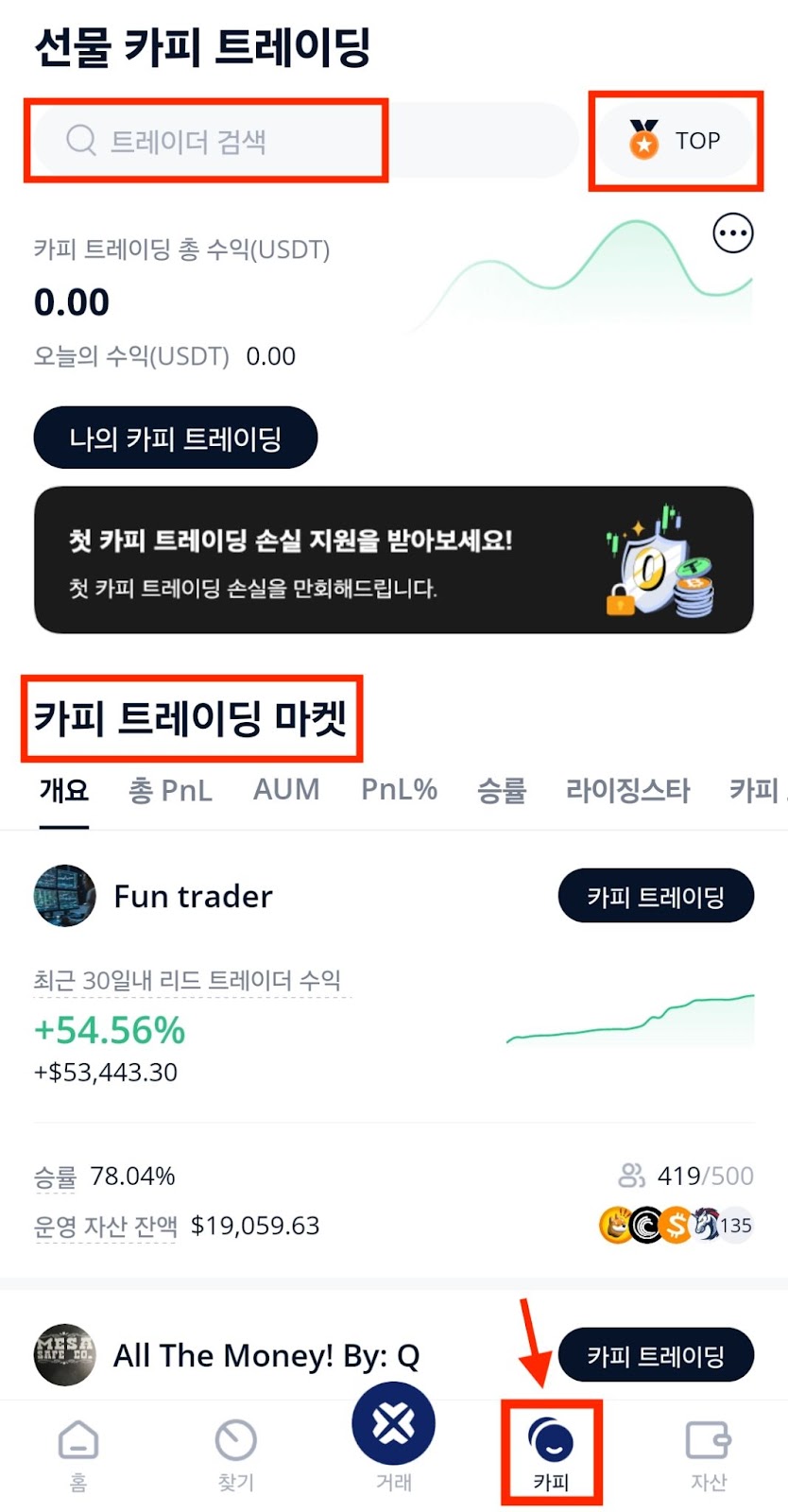This screenshot has height=1512, width=788.
Task: Switch to the 찾기 tab
Action: (x=235, y=1455)
